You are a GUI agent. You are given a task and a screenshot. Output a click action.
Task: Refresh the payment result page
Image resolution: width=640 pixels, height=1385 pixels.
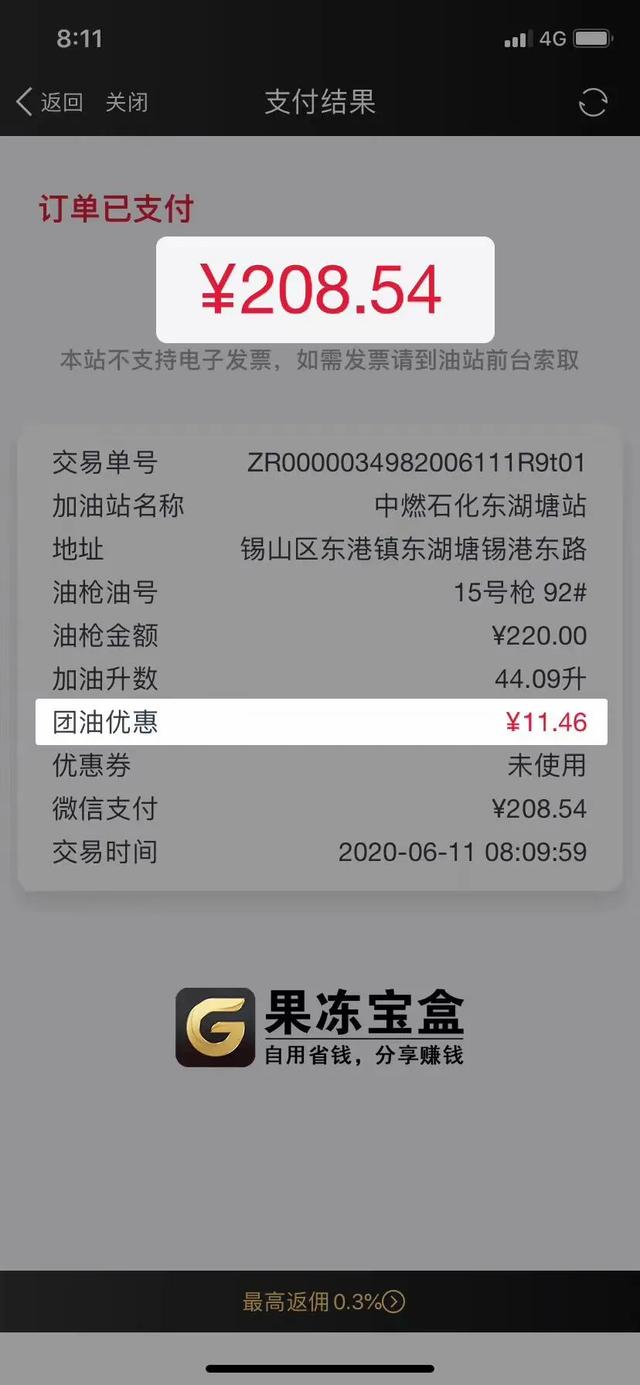(x=593, y=102)
